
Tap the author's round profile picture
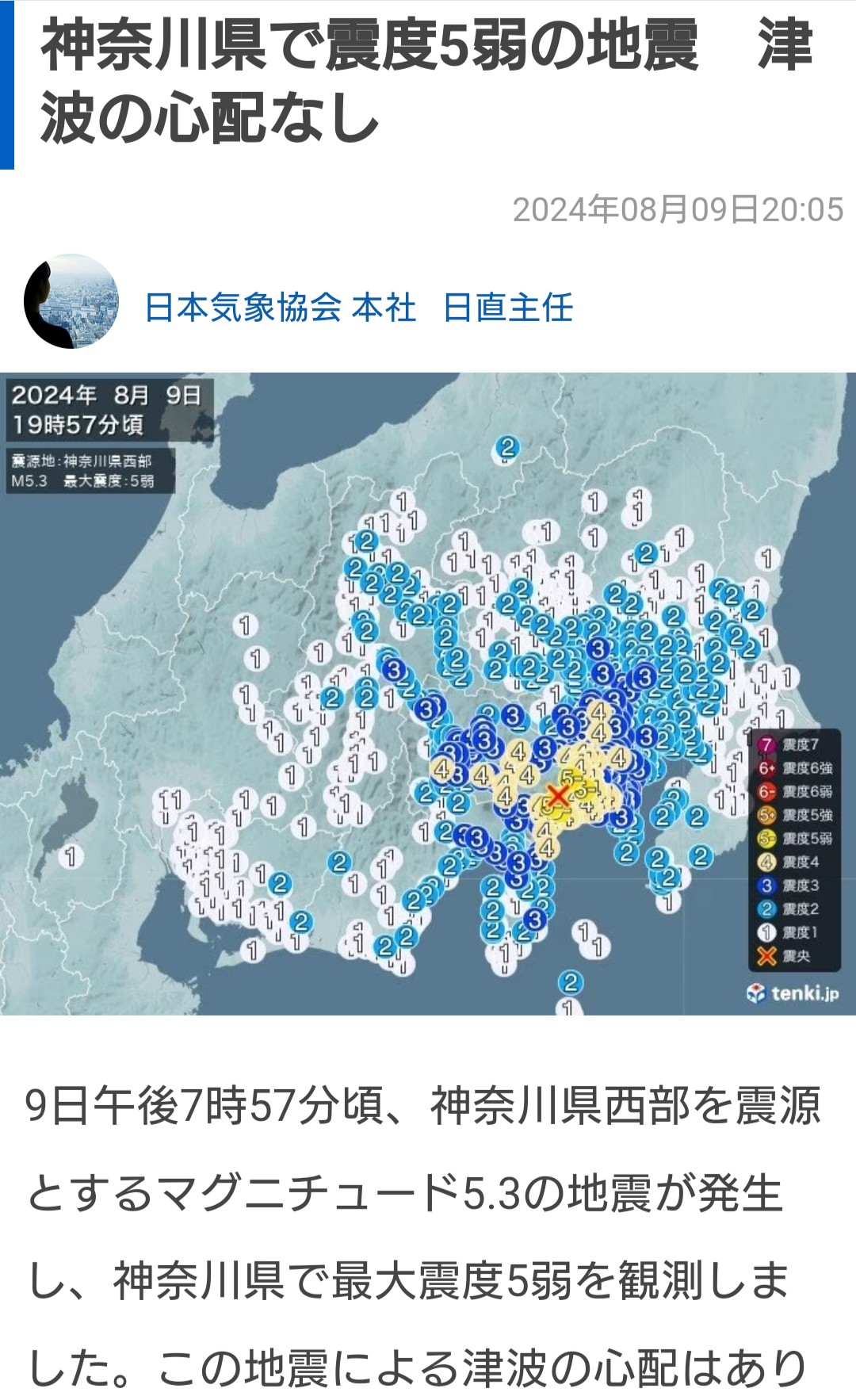click(71, 302)
